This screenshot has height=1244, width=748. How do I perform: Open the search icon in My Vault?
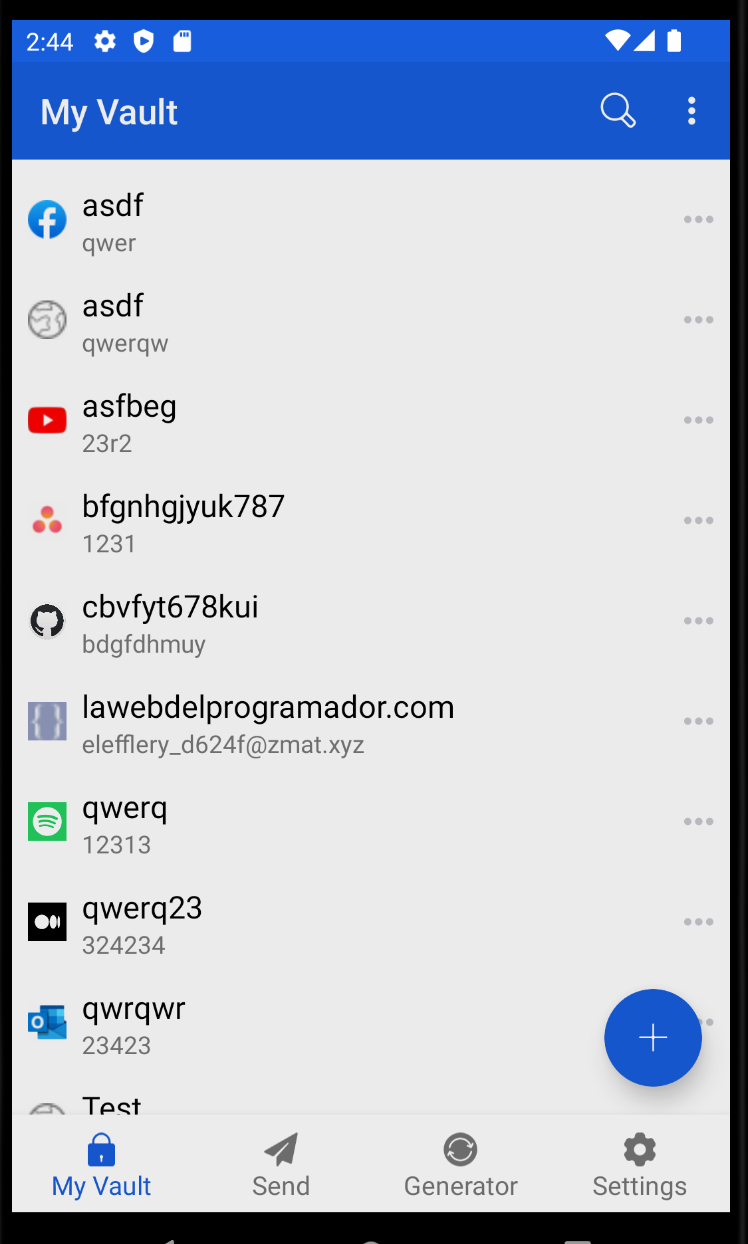(x=618, y=111)
